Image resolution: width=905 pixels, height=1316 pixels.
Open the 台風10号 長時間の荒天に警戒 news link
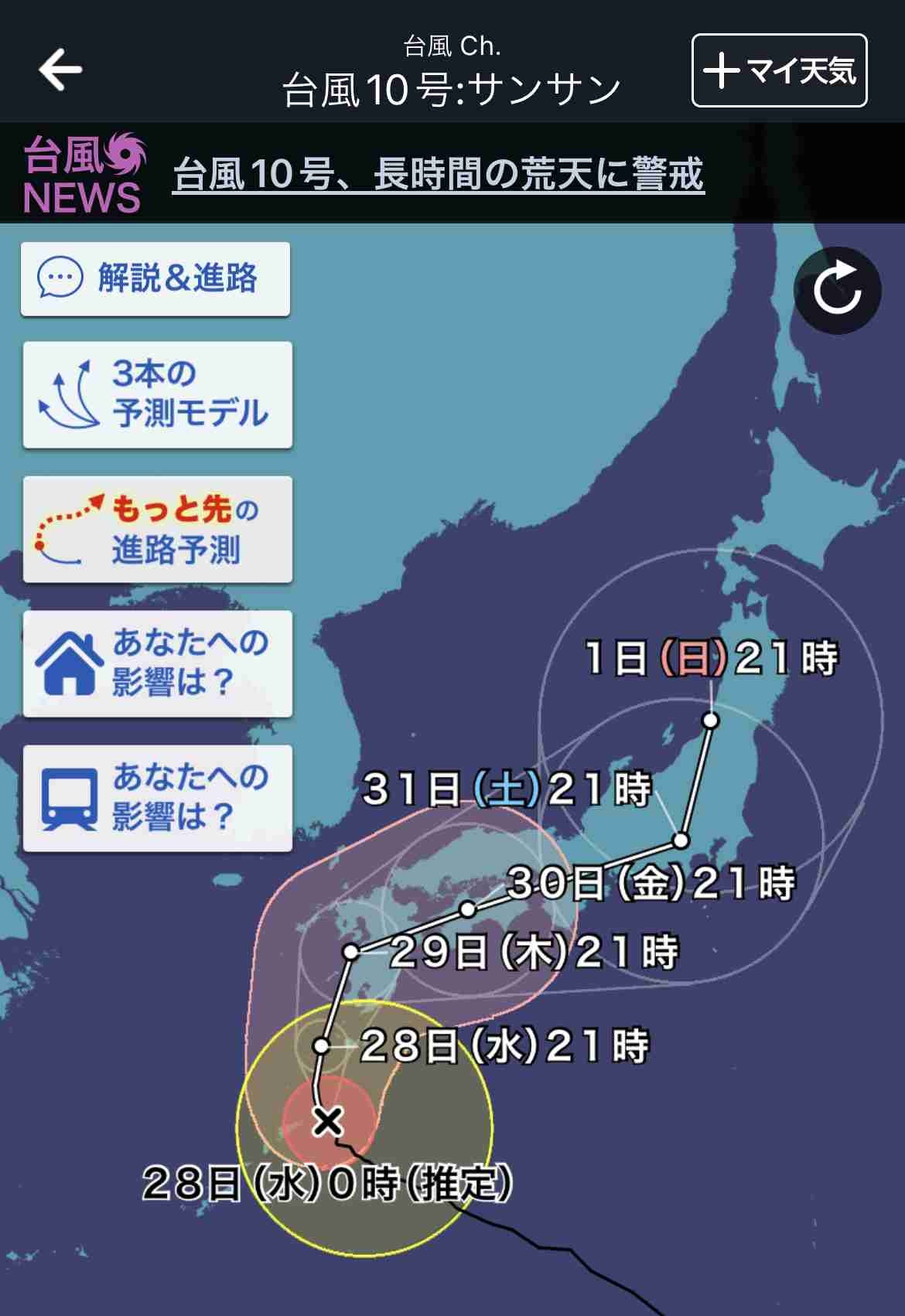(x=438, y=174)
